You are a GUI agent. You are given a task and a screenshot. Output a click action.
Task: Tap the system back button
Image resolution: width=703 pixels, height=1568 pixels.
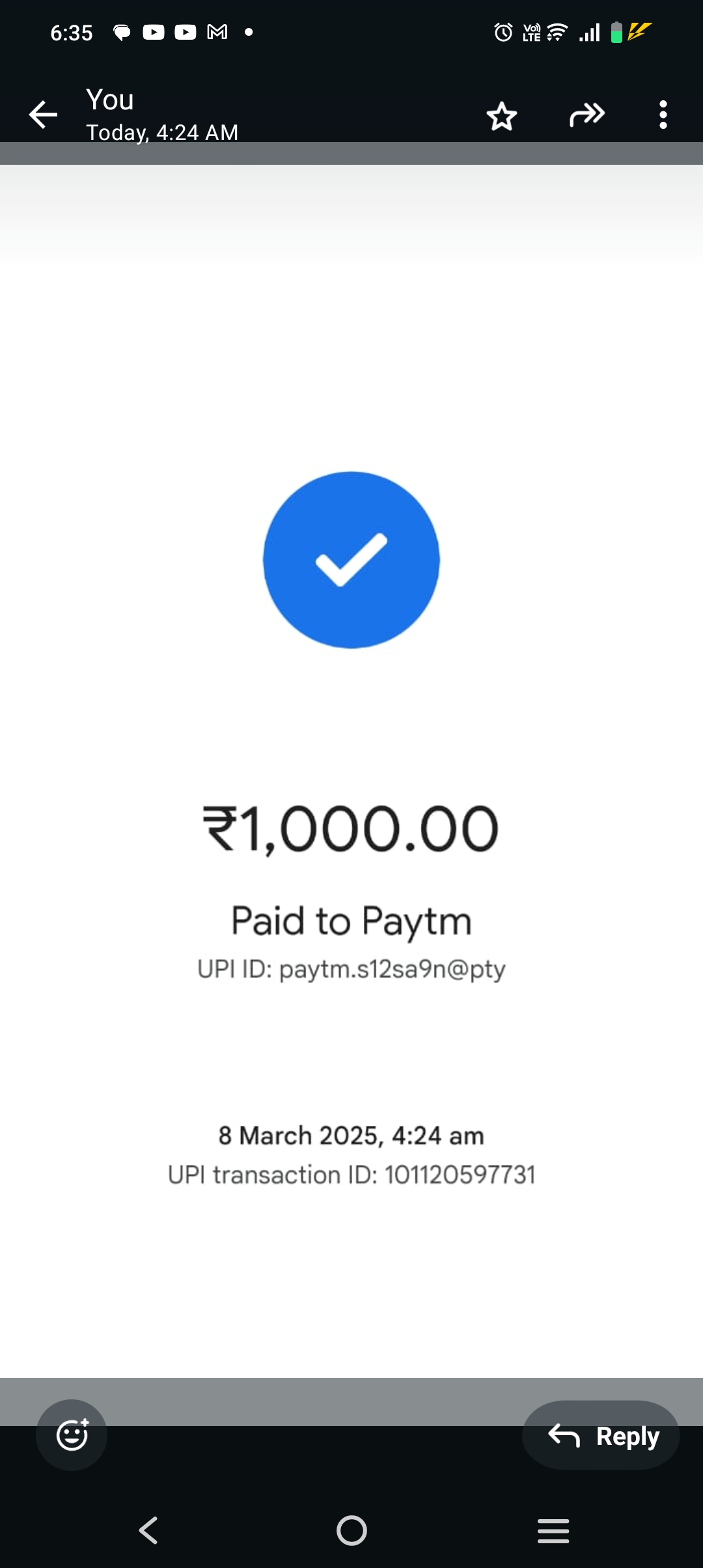pos(148,1530)
